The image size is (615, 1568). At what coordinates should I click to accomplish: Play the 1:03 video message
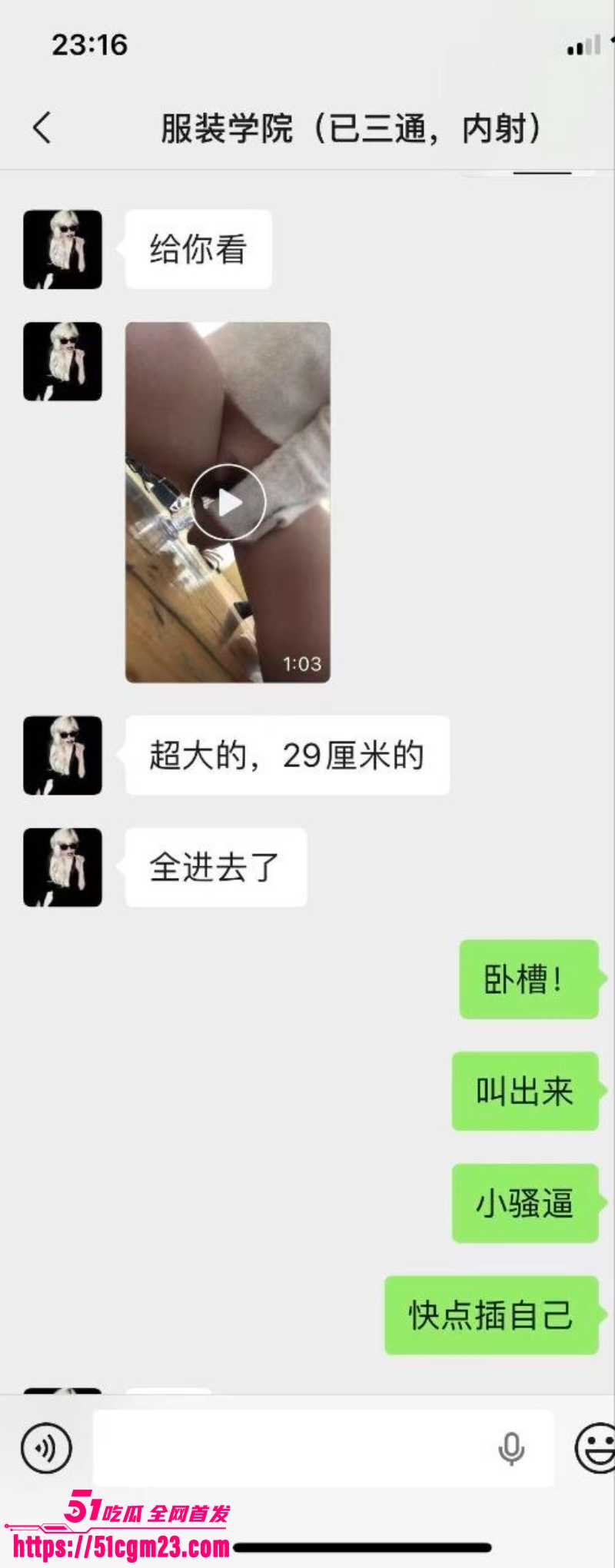coord(228,503)
